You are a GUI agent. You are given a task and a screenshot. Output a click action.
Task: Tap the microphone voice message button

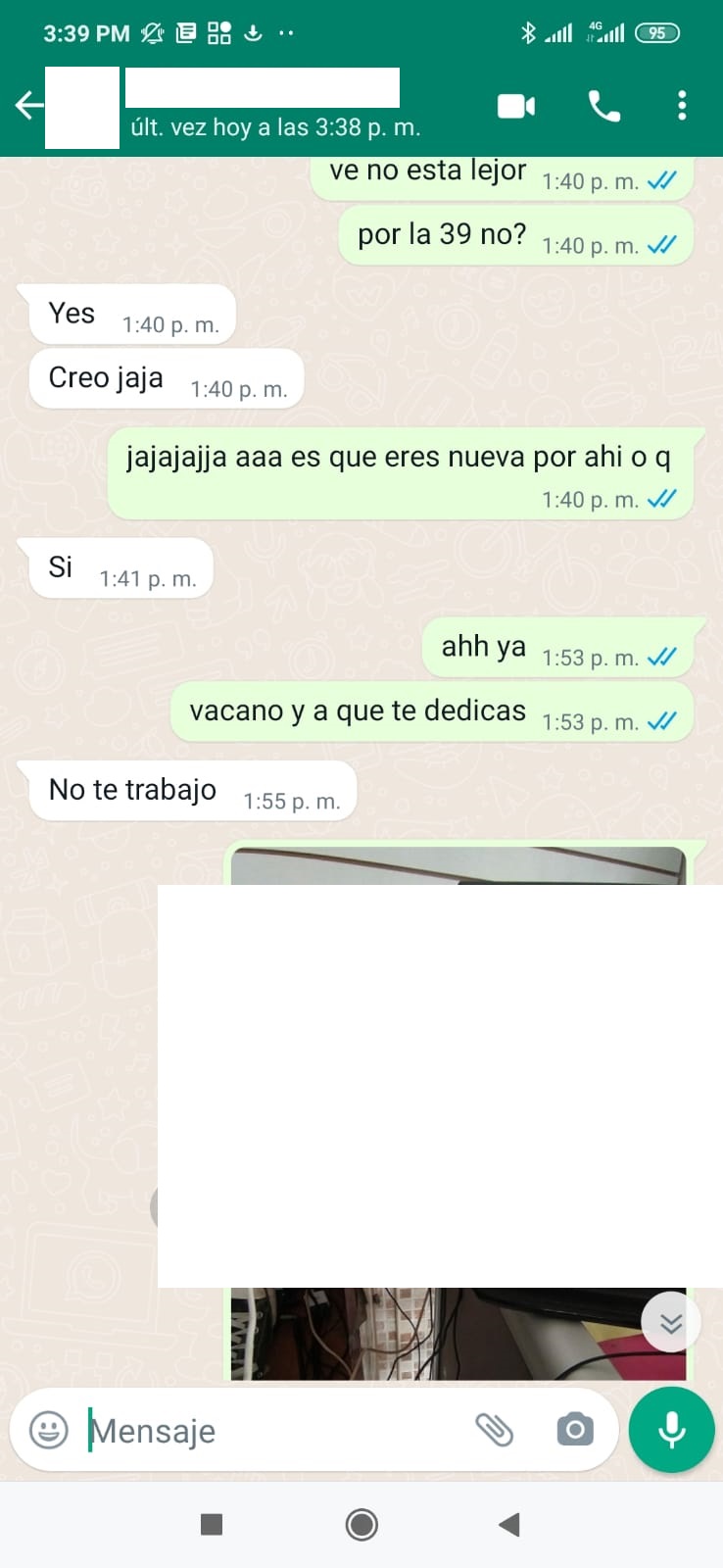[672, 1430]
